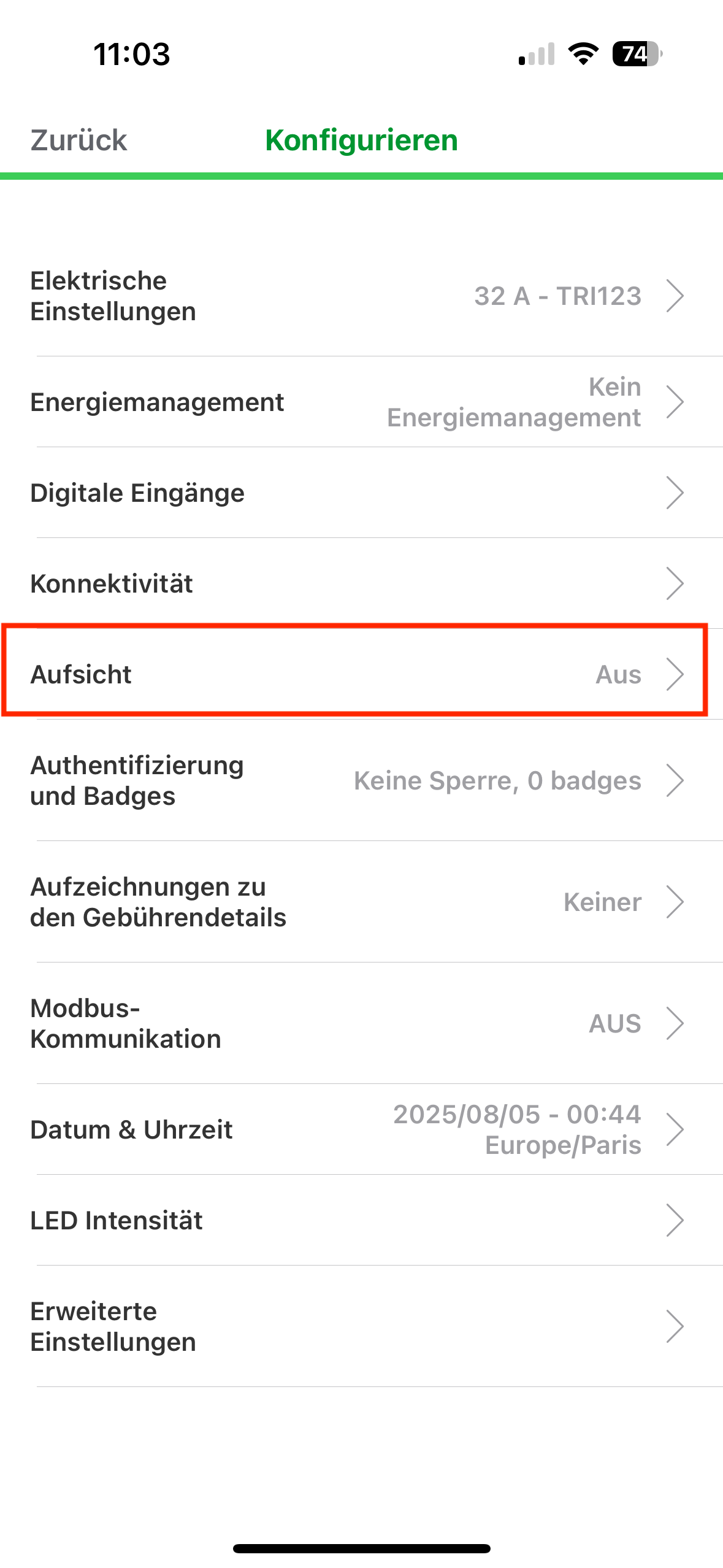Open the Konnektivität settings
The width and height of the screenshot is (723, 1568).
(x=361, y=583)
